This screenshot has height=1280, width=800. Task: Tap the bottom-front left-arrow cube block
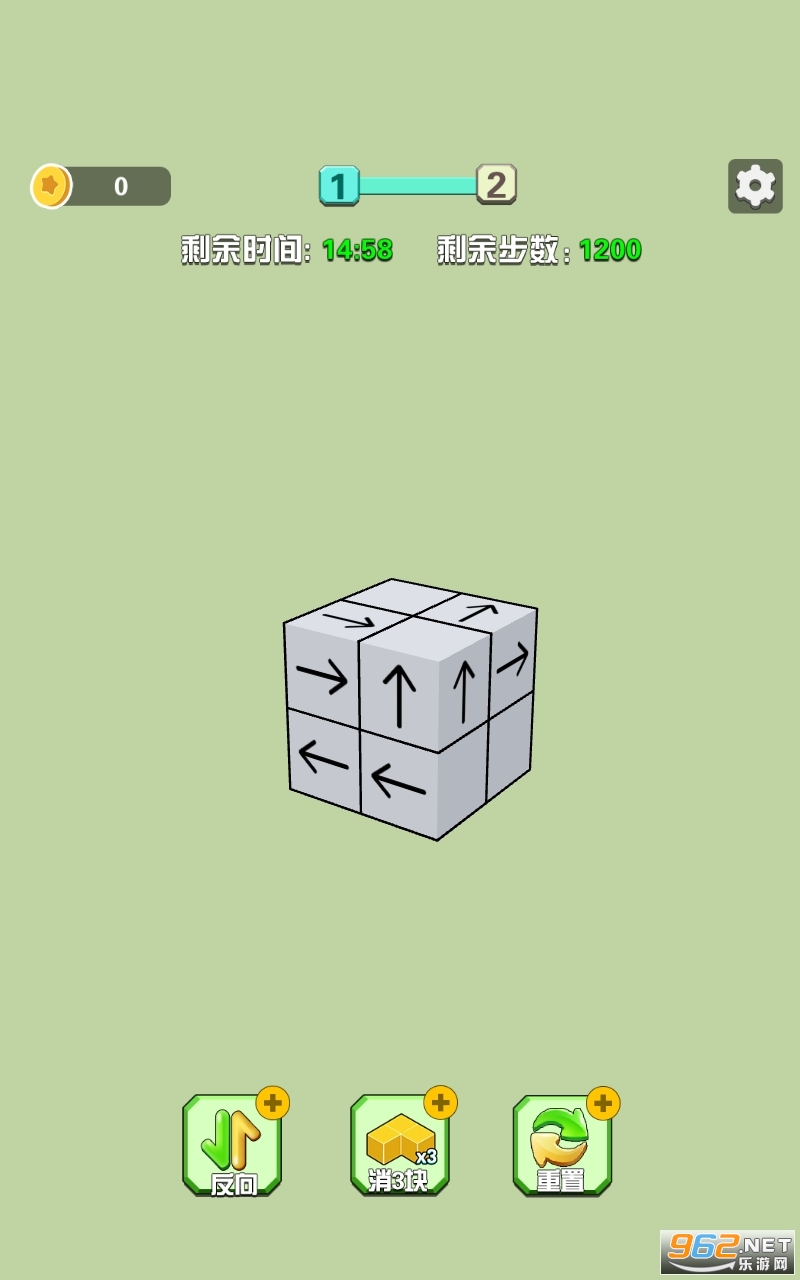click(398, 780)
